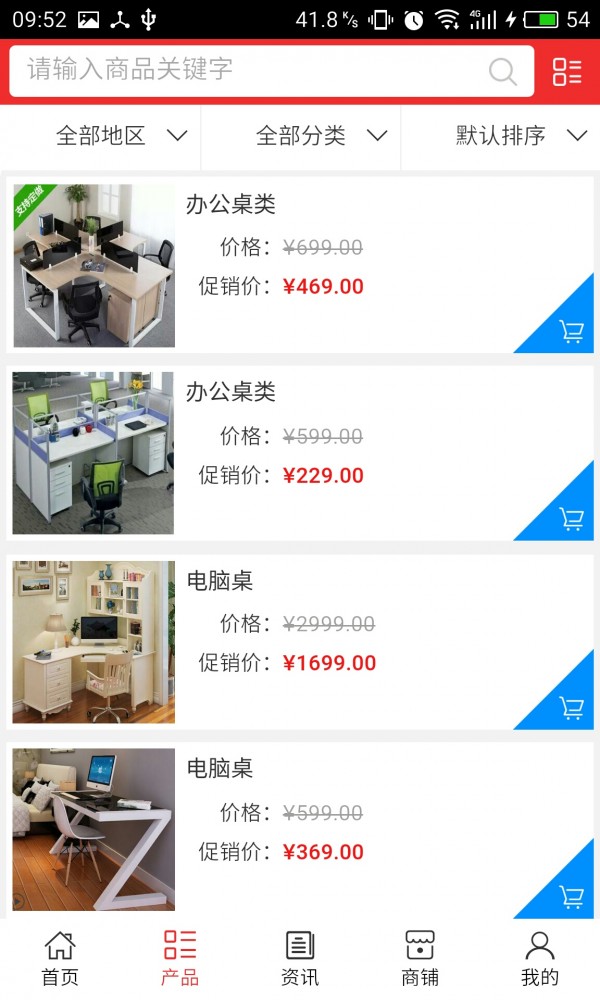
Task: Open the category list icon beside search
Action: coord(567,71)
